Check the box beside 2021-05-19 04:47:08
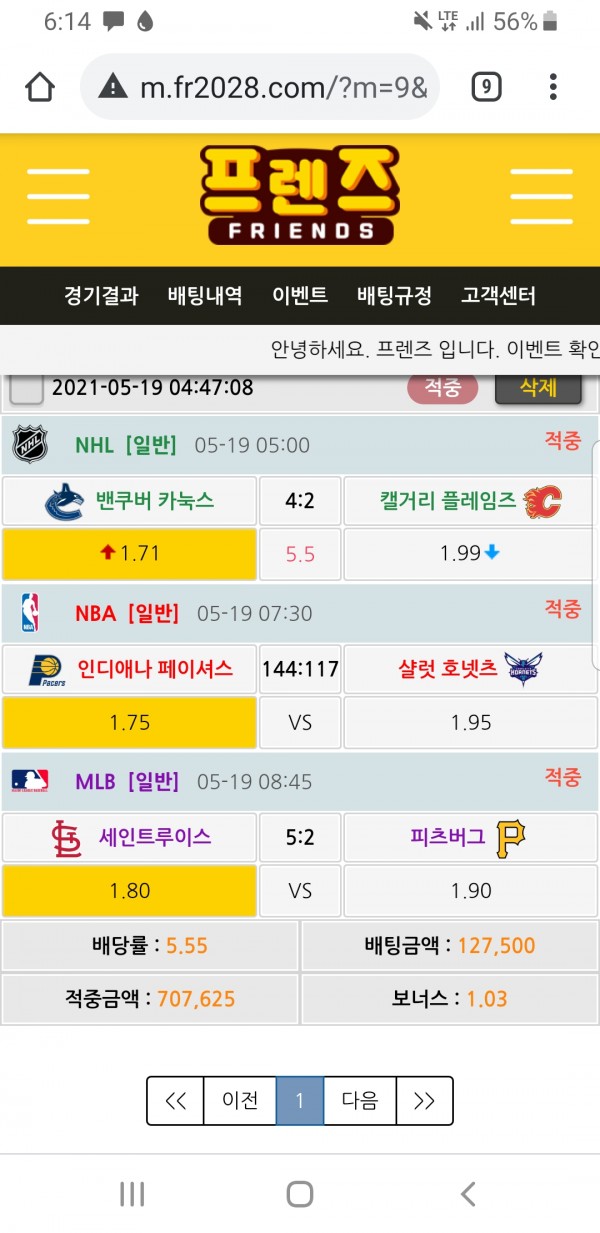This screenshot has height=1233, width=600. pos(26,388)
